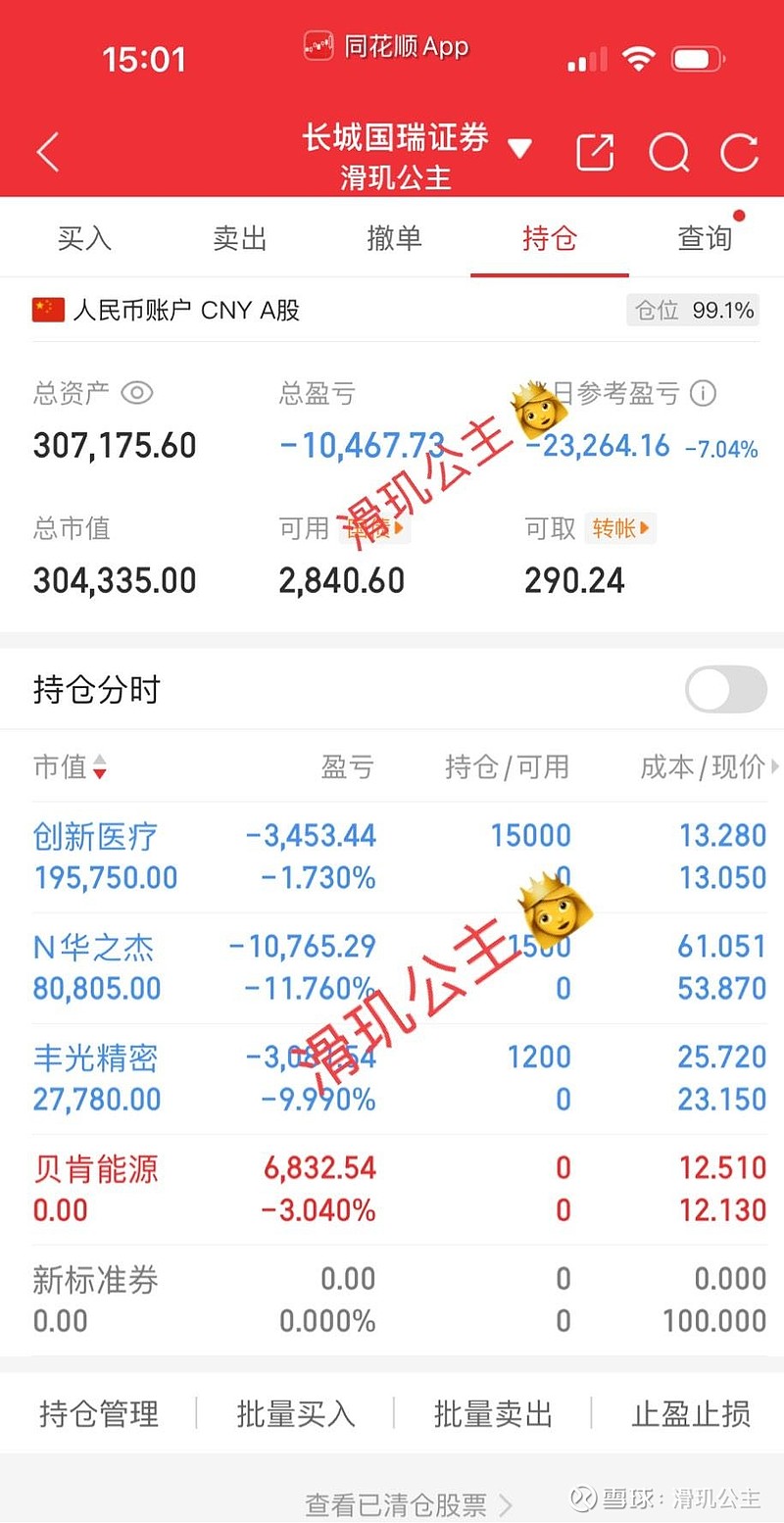Screen dimensions: 784x1523
Task: Go back with the top-left arrow
Action: [x=48, y=152]
